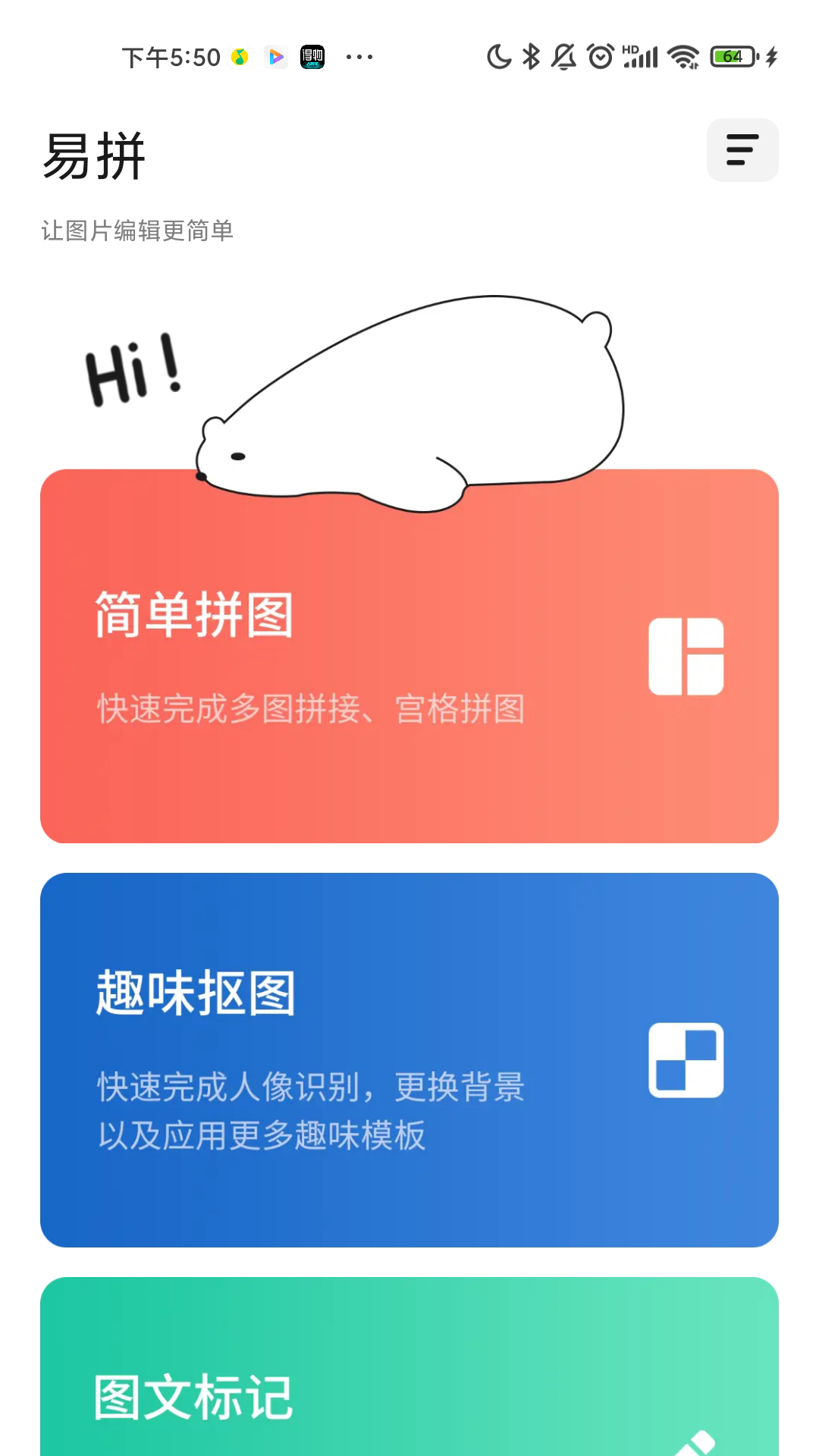
Task: Tap the Google Play icon in the status bar
Action: pyautogui.click(x=276, y=56)
